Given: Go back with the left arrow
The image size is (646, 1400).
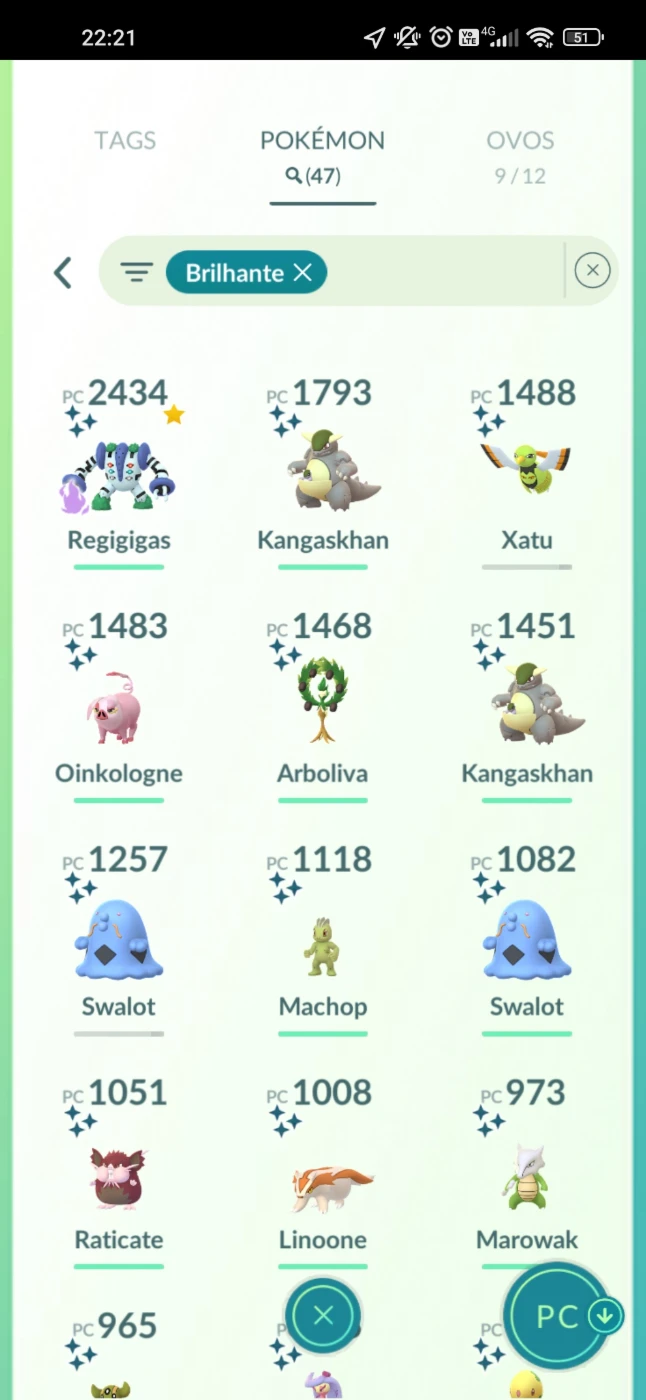Looking at the screenshot, I should pyautogui.click(x=63, y=272).
